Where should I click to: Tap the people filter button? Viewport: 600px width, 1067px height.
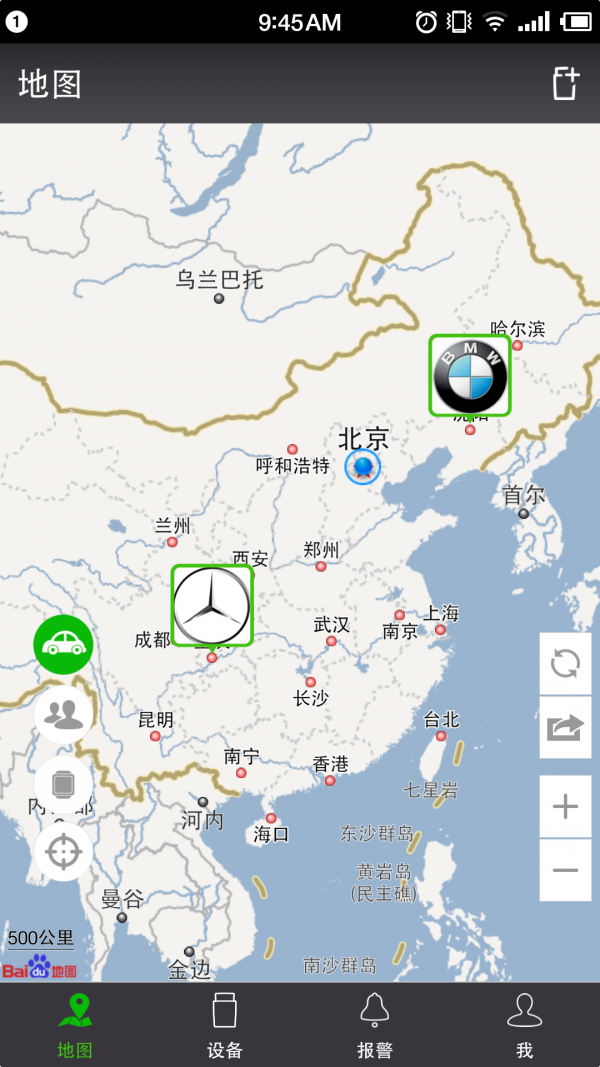pyautogui.click(x=63, y=713)
